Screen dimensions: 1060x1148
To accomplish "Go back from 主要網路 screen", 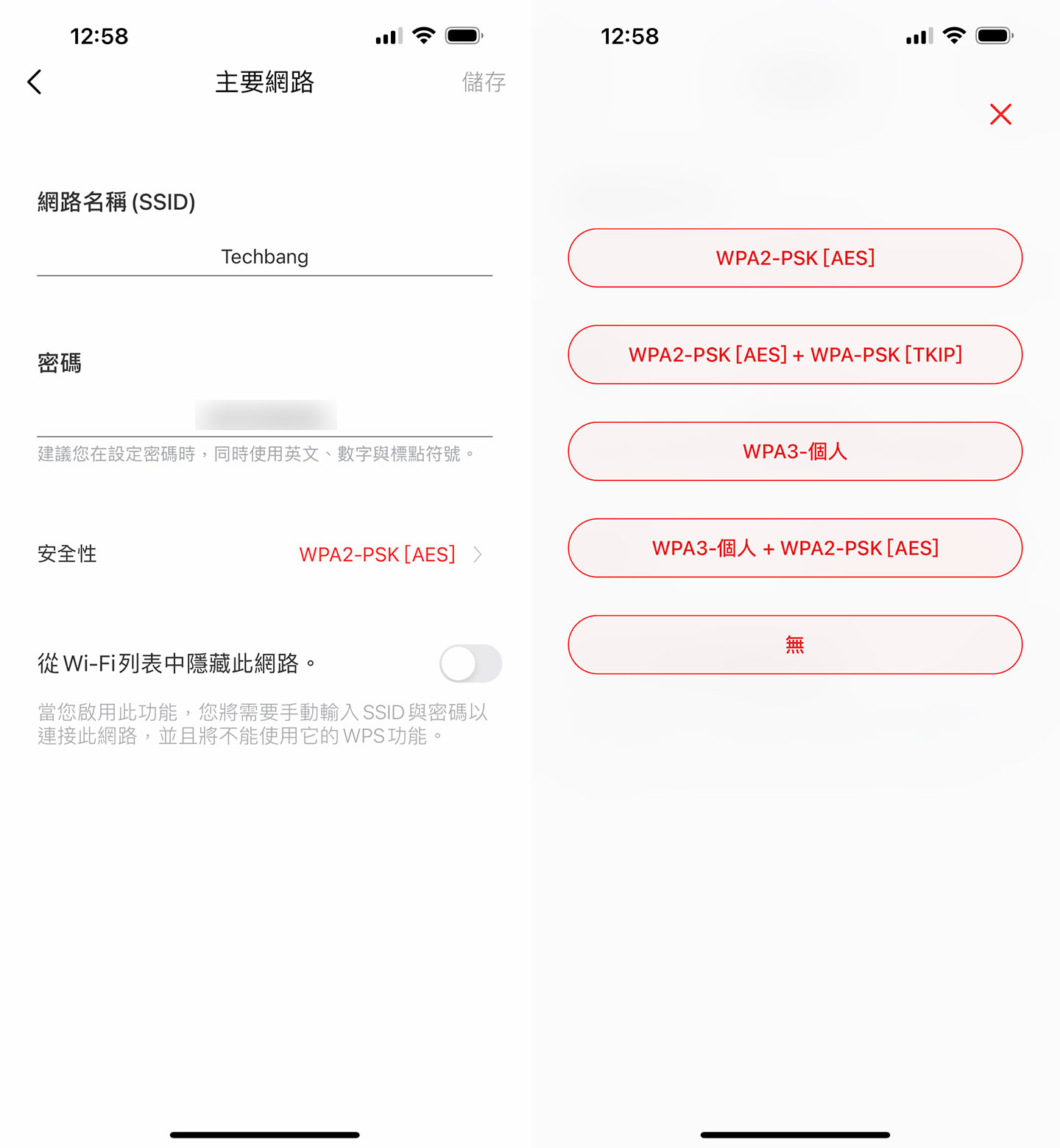I will tap(35, 82).
